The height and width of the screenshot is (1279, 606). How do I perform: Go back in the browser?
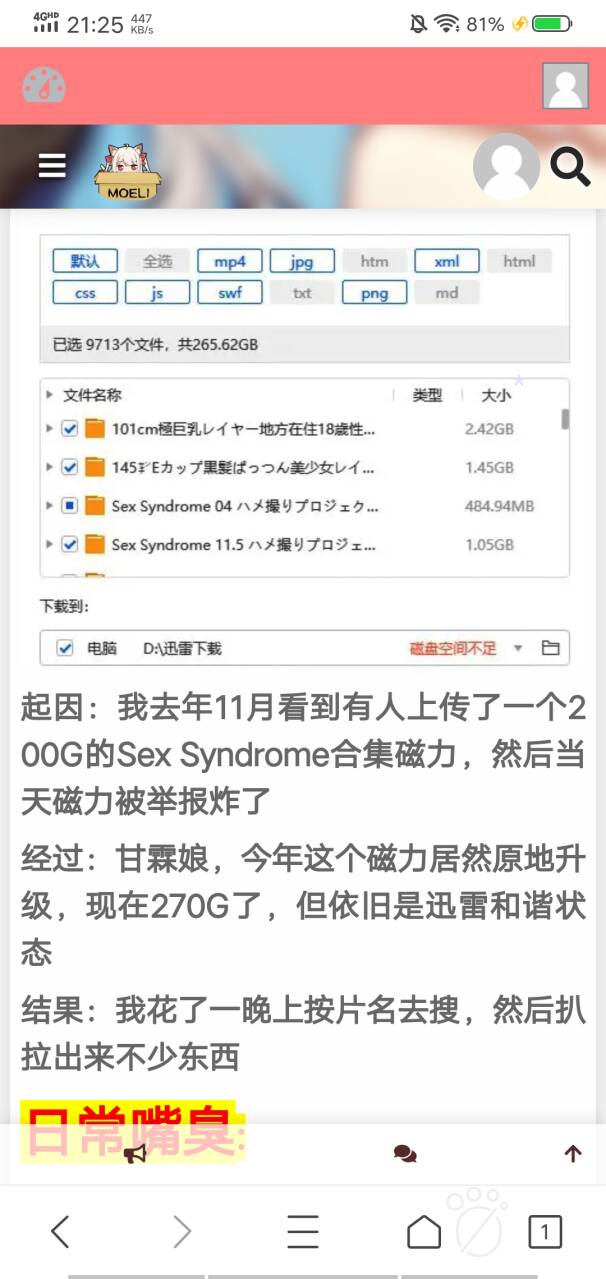(x=60, y=1231)
